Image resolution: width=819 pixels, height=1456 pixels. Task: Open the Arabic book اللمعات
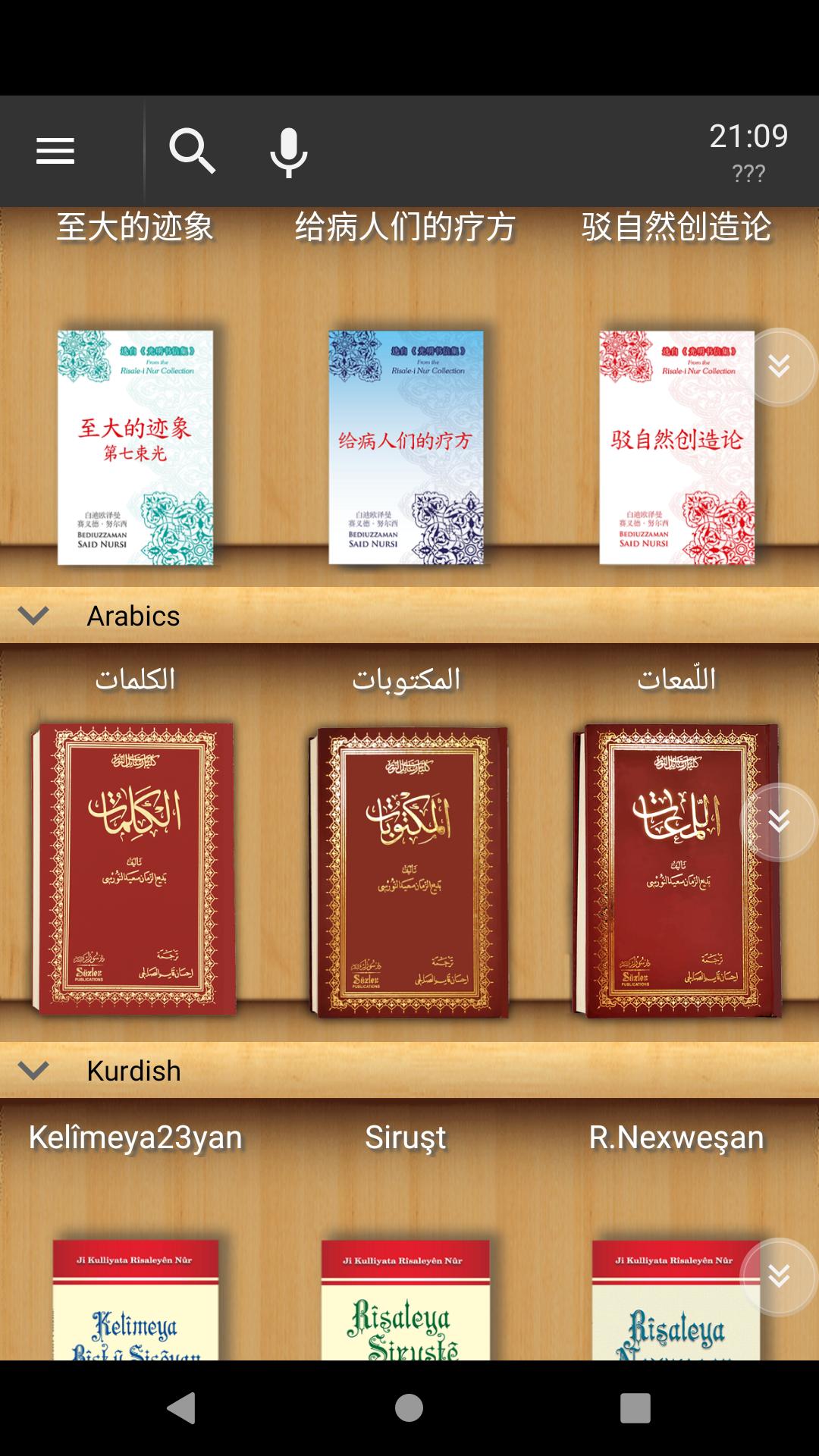tap(676, 870)
